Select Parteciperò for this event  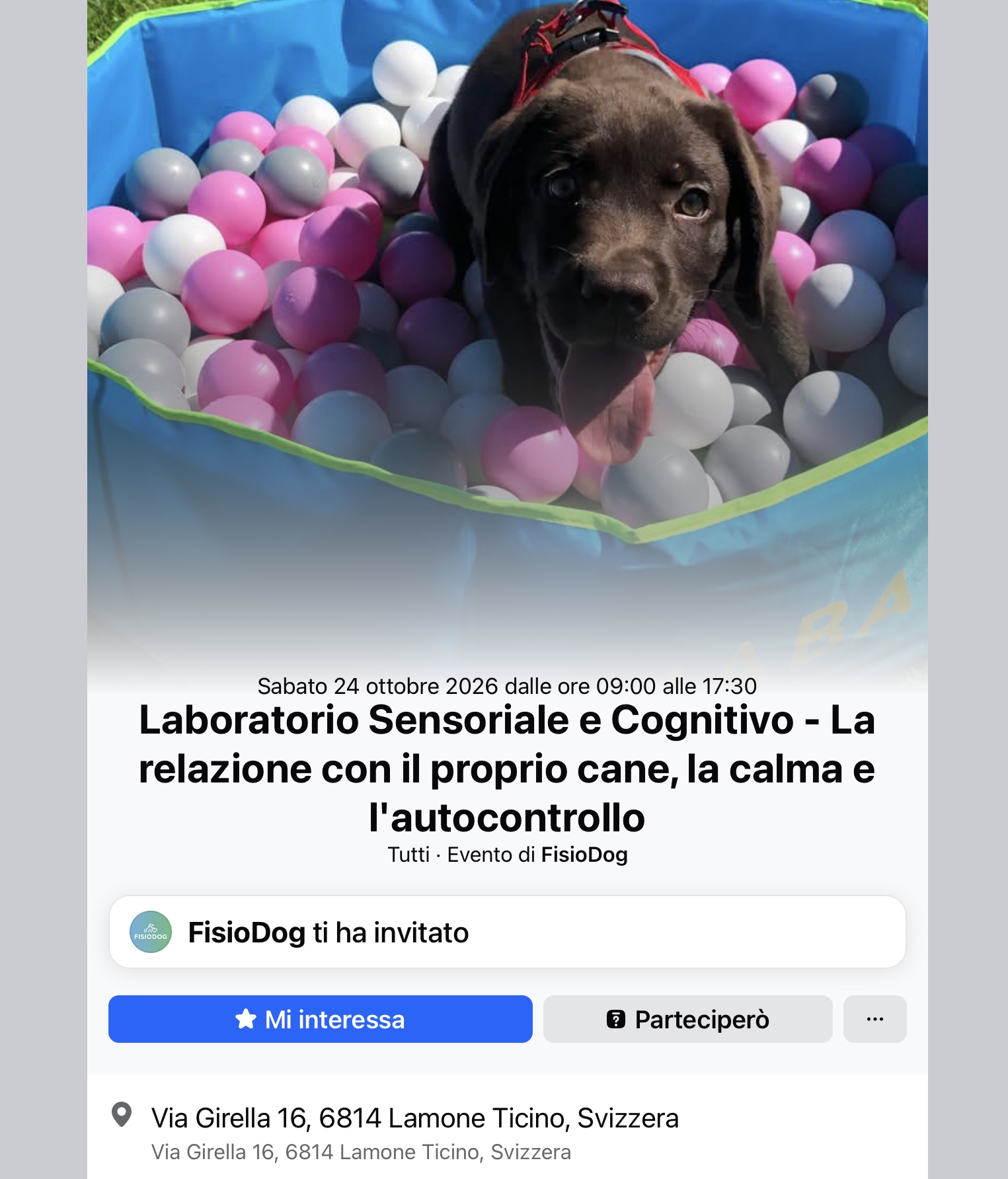[687, 1019]
